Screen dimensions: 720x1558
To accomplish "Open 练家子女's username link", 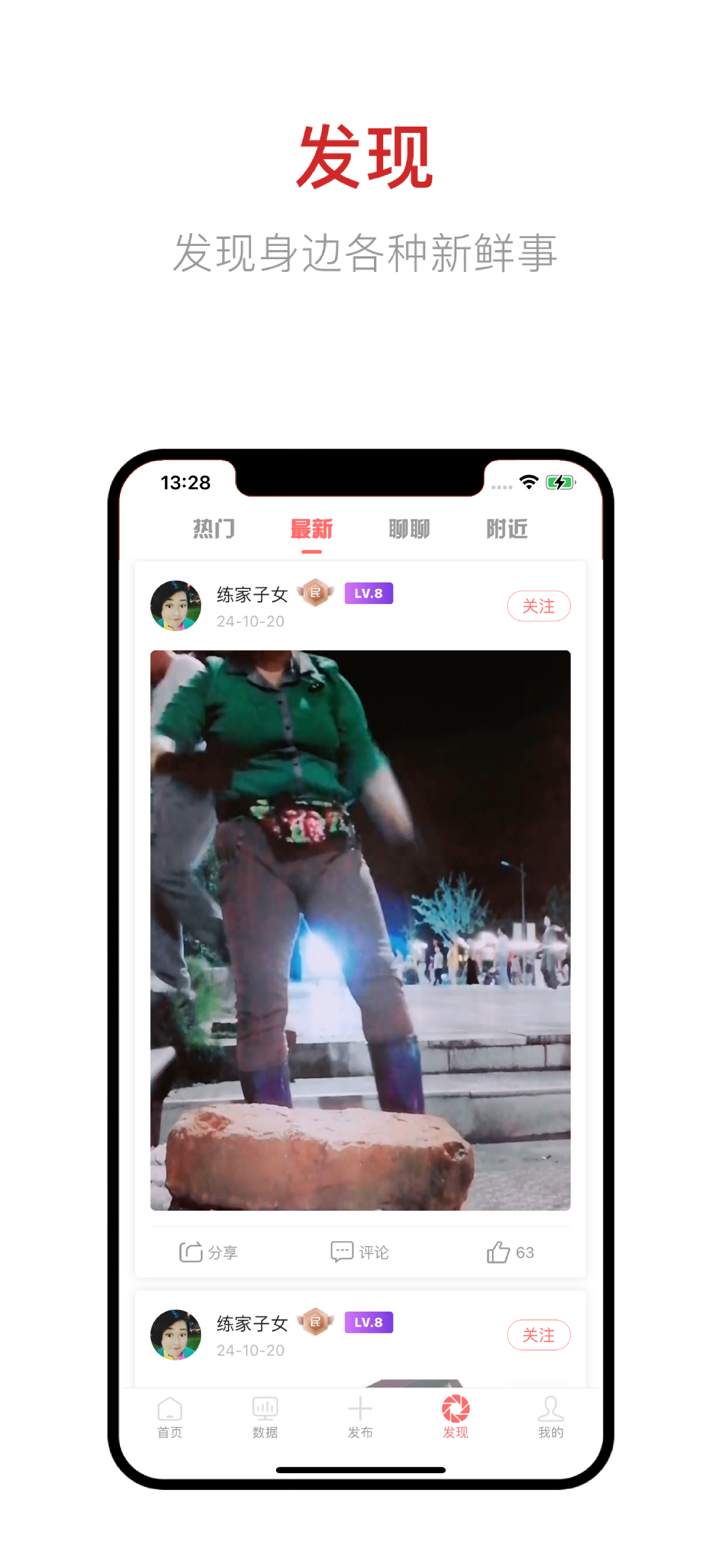I will 251,593.
